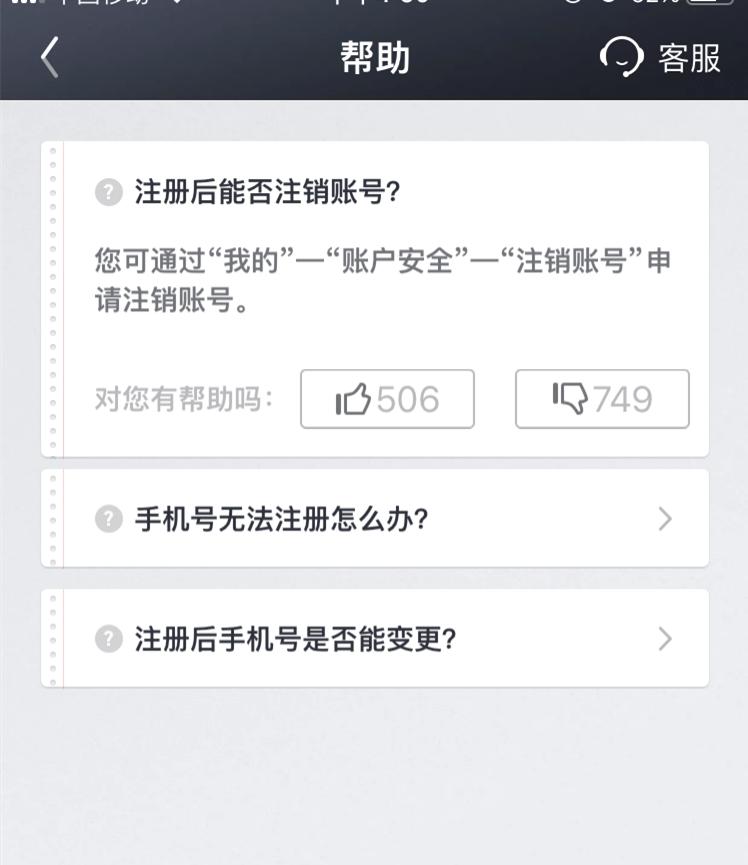
Task: Tap the question mark icon beside 手机号无法注册怎么办
Action: (x=107, y=517)
